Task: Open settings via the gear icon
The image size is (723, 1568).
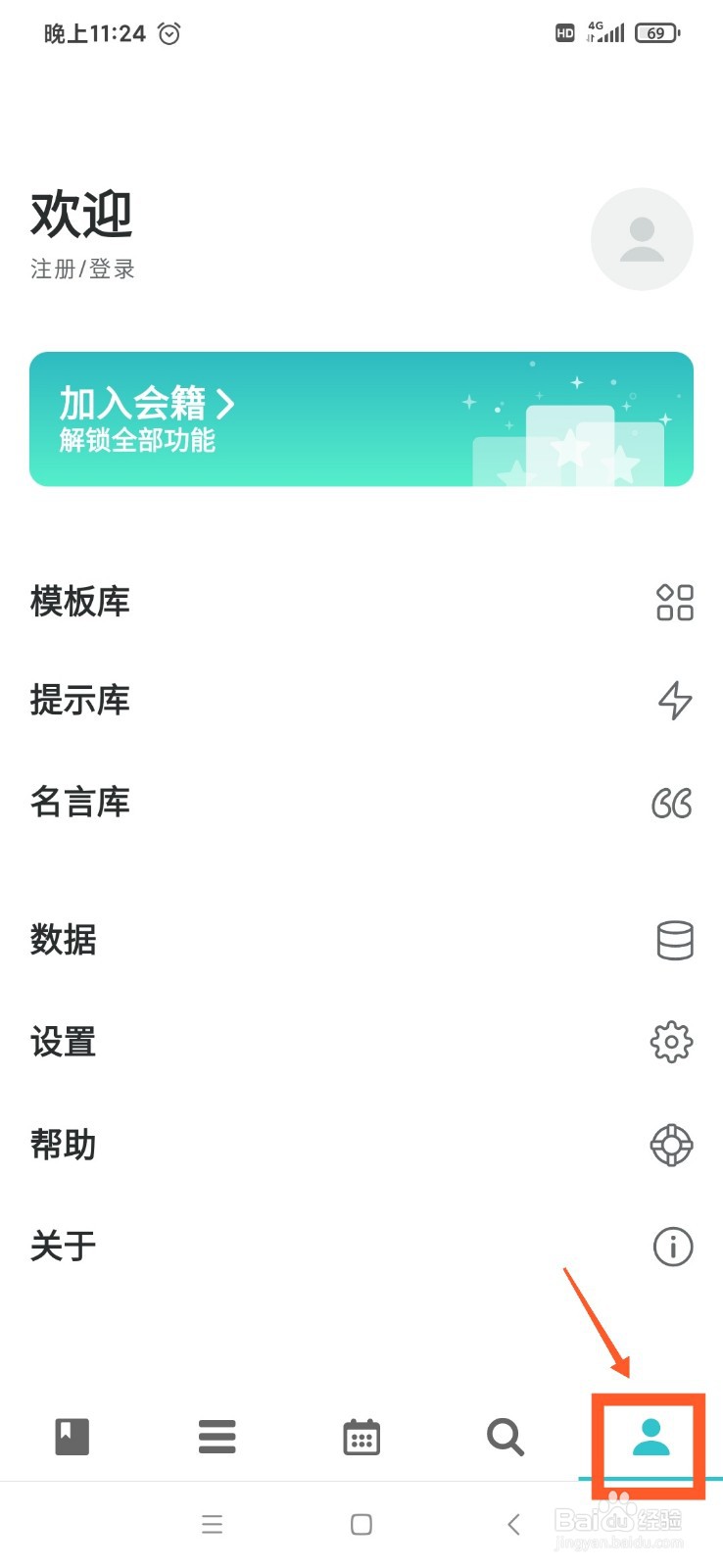Action: (671, 1042)
